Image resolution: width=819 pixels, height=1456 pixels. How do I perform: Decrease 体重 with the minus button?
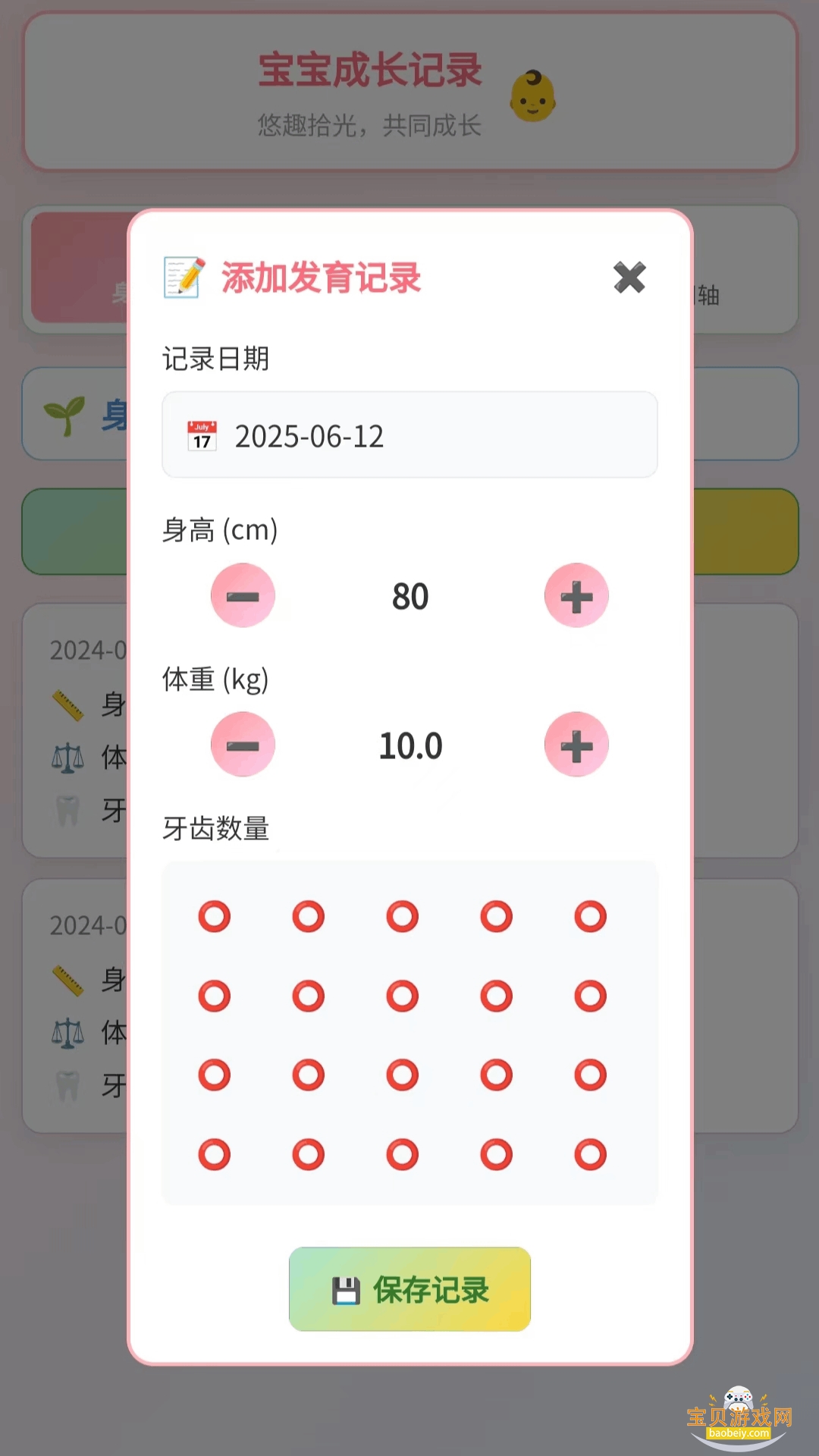pyautogui.click(x=243, y=745)
